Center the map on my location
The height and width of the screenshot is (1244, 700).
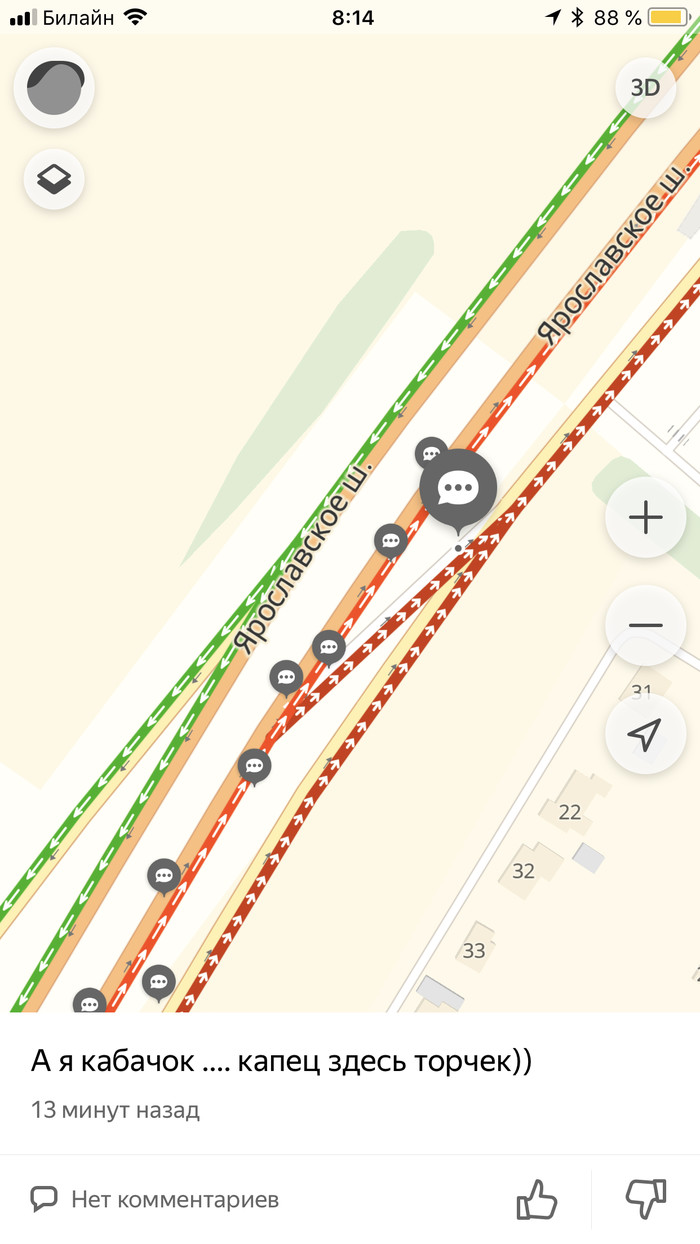pos(645,734)
